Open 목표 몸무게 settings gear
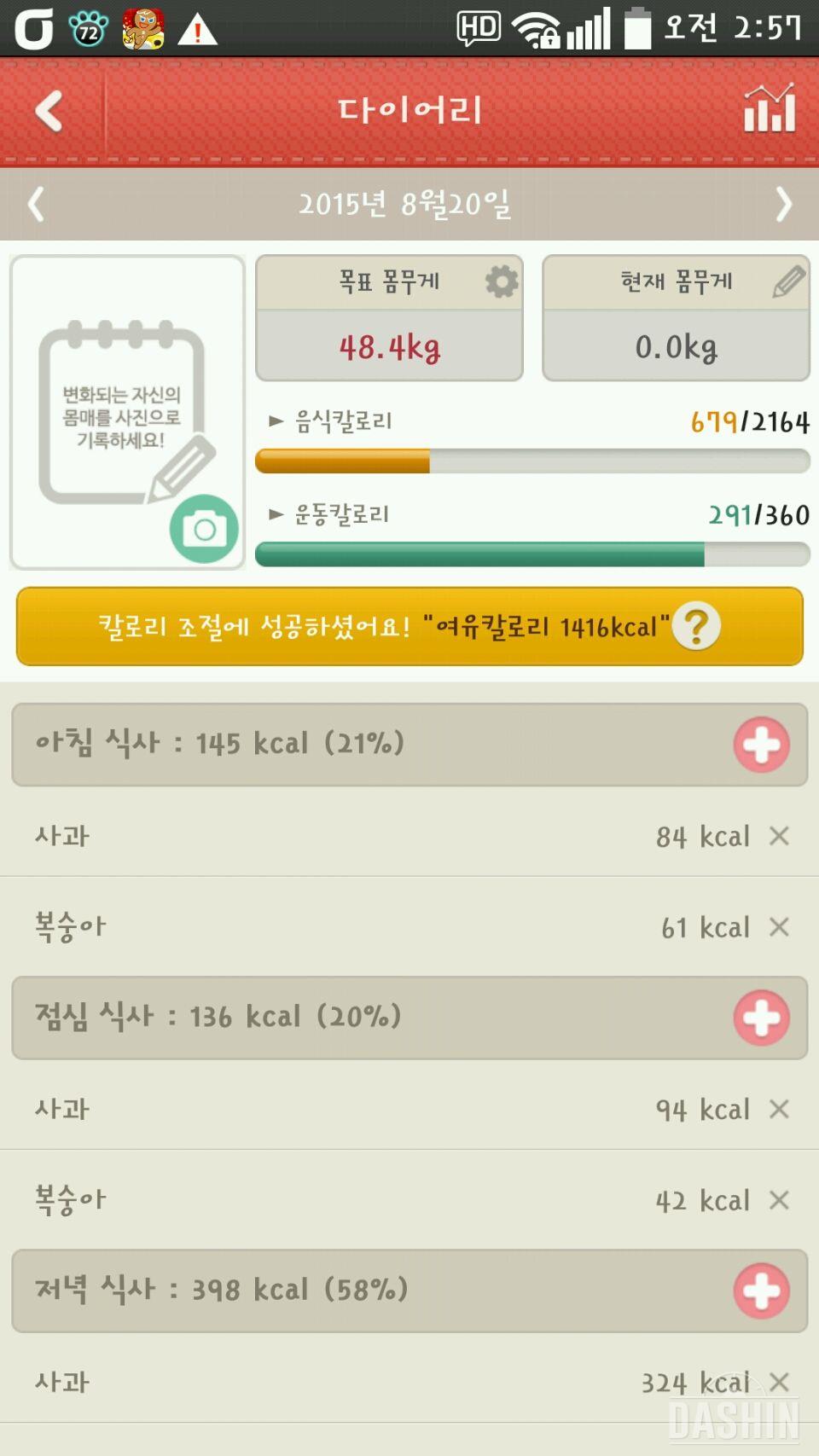Screen dimensions: 819x1456 click(x=502, y=281)
